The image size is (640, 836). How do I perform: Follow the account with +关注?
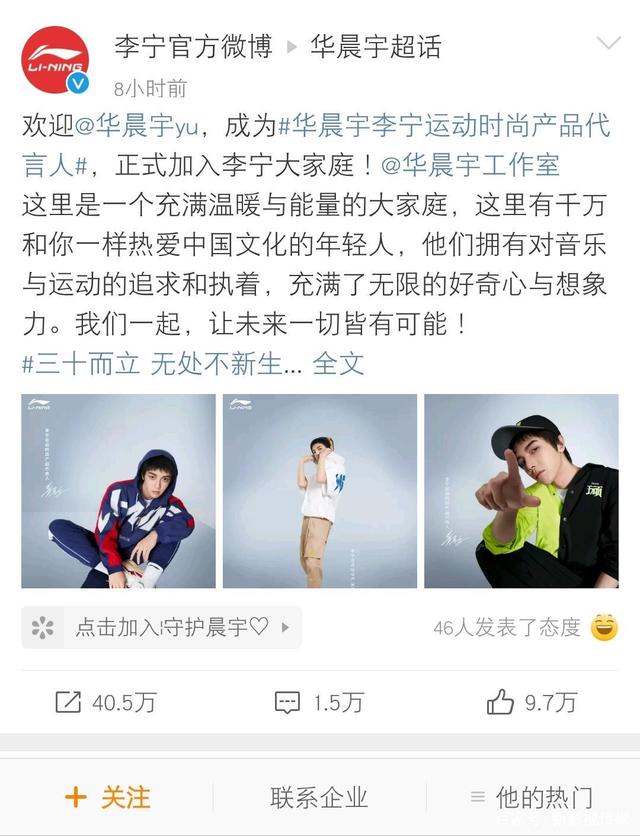point(107,797)
